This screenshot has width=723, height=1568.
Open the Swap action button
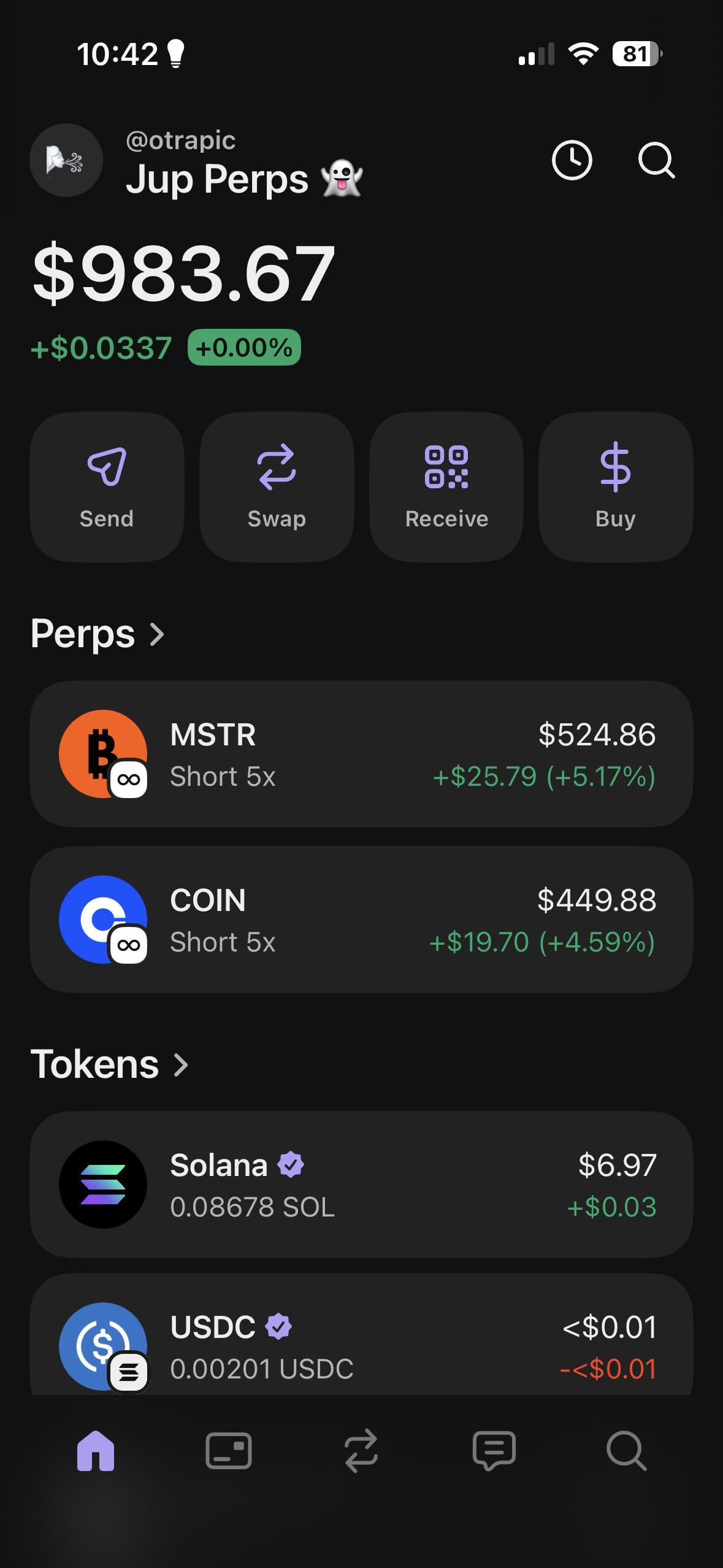[277, 486]
